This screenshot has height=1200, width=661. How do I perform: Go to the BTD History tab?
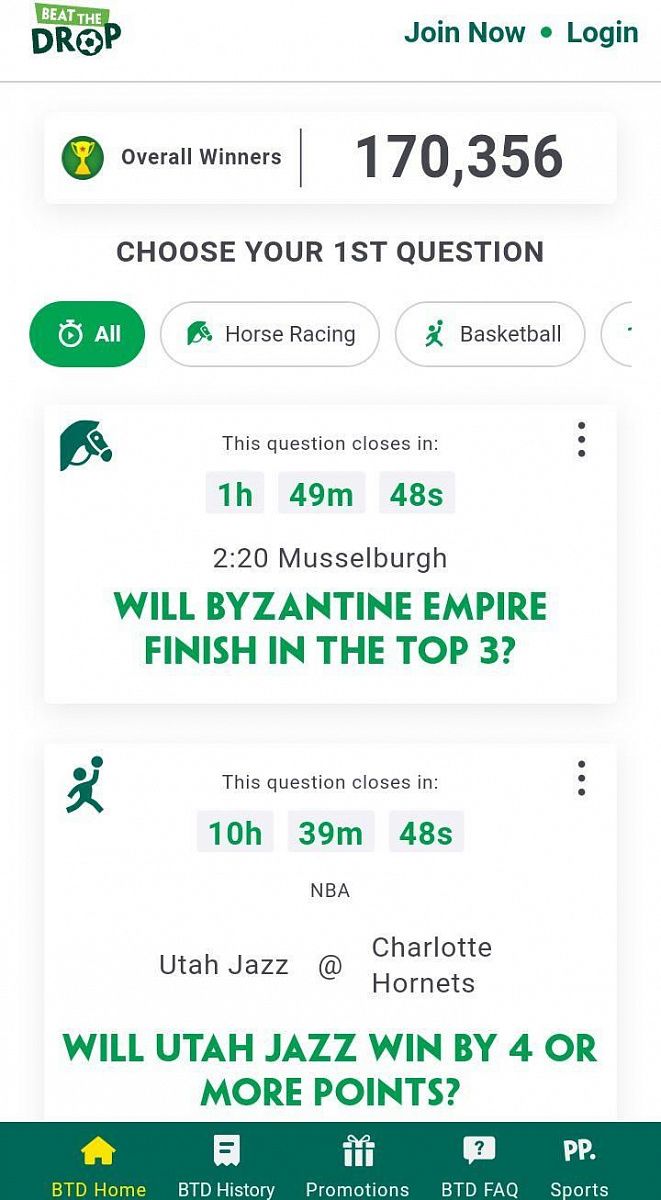(x=226, y=1165)
